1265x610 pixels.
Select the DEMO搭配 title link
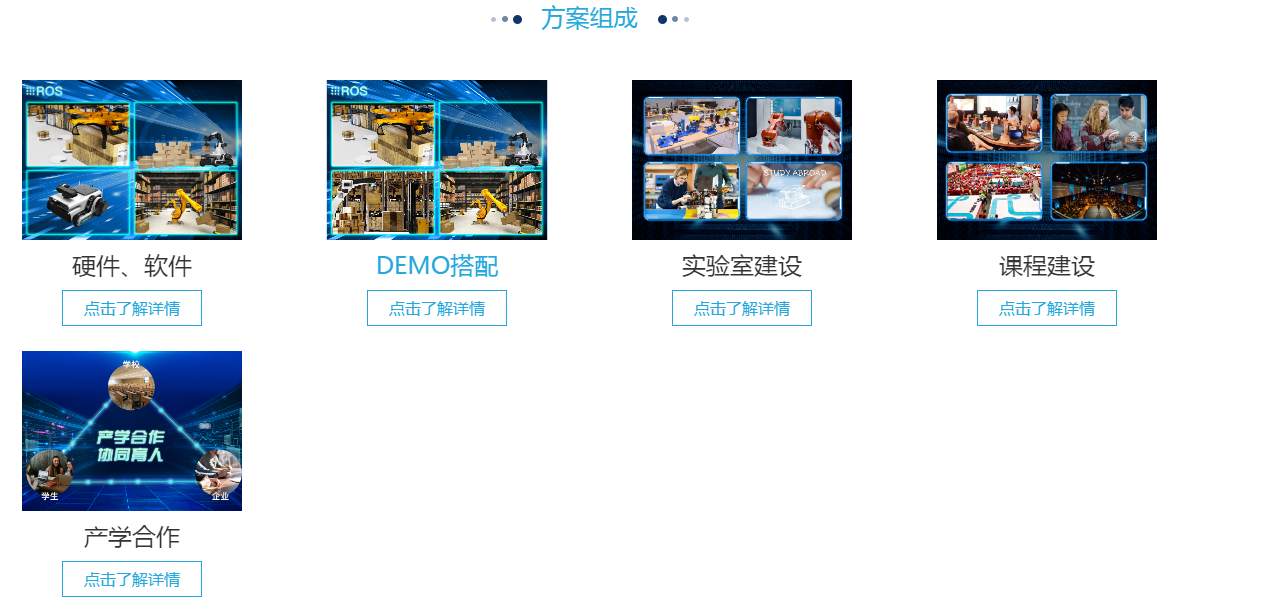(437, 266)
